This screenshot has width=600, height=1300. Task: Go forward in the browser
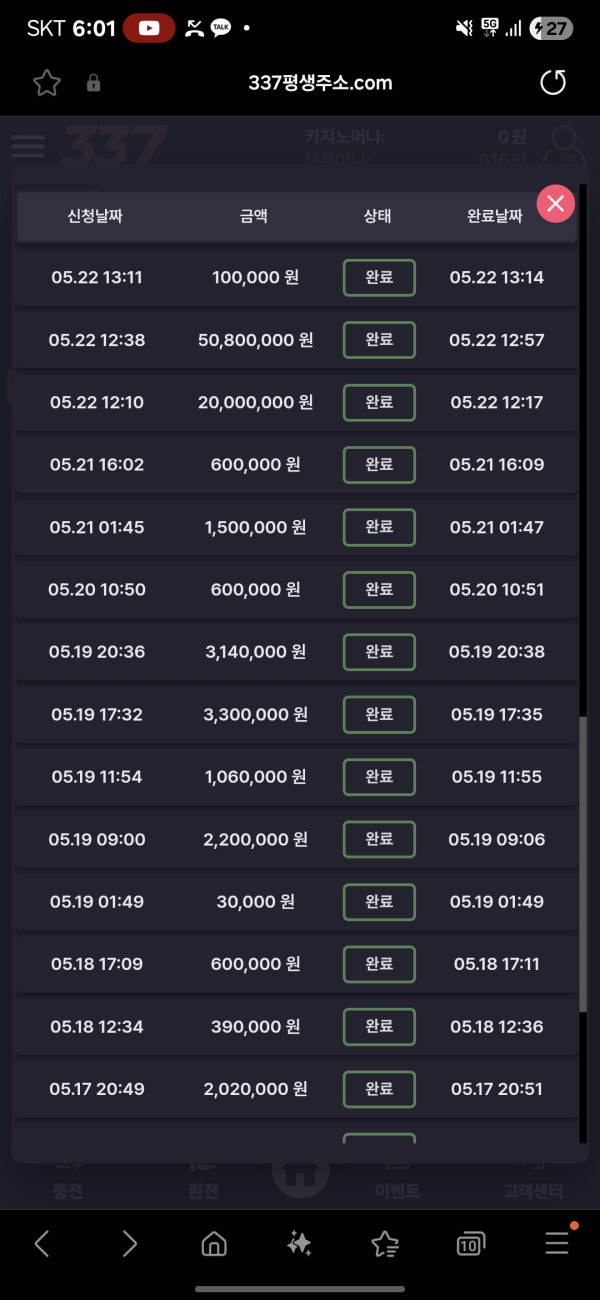[129, 1243]
